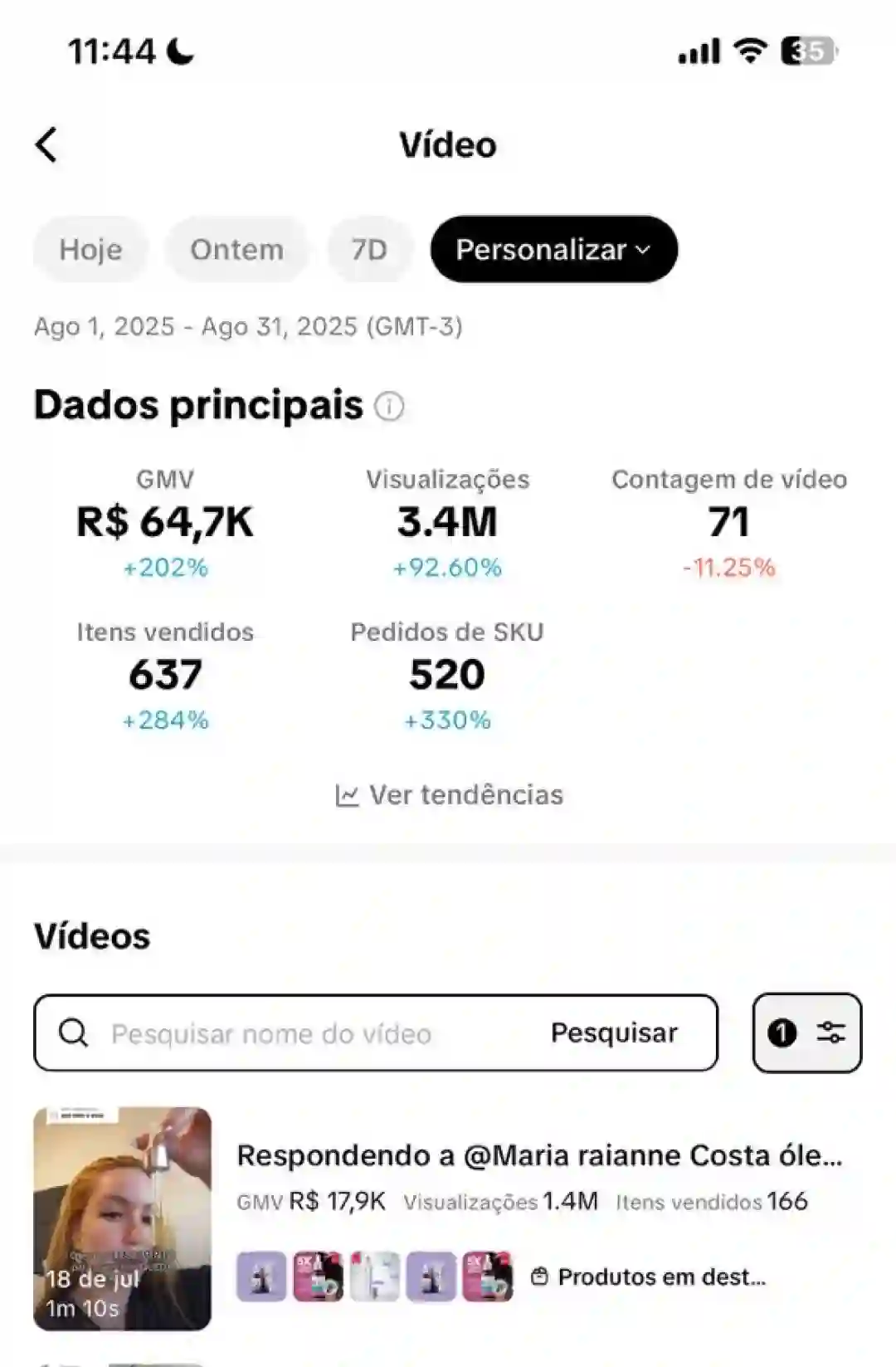This screenshot has width=896, height=1367.
Task: Go back using the top-left arrow
Action: point(47,145)
